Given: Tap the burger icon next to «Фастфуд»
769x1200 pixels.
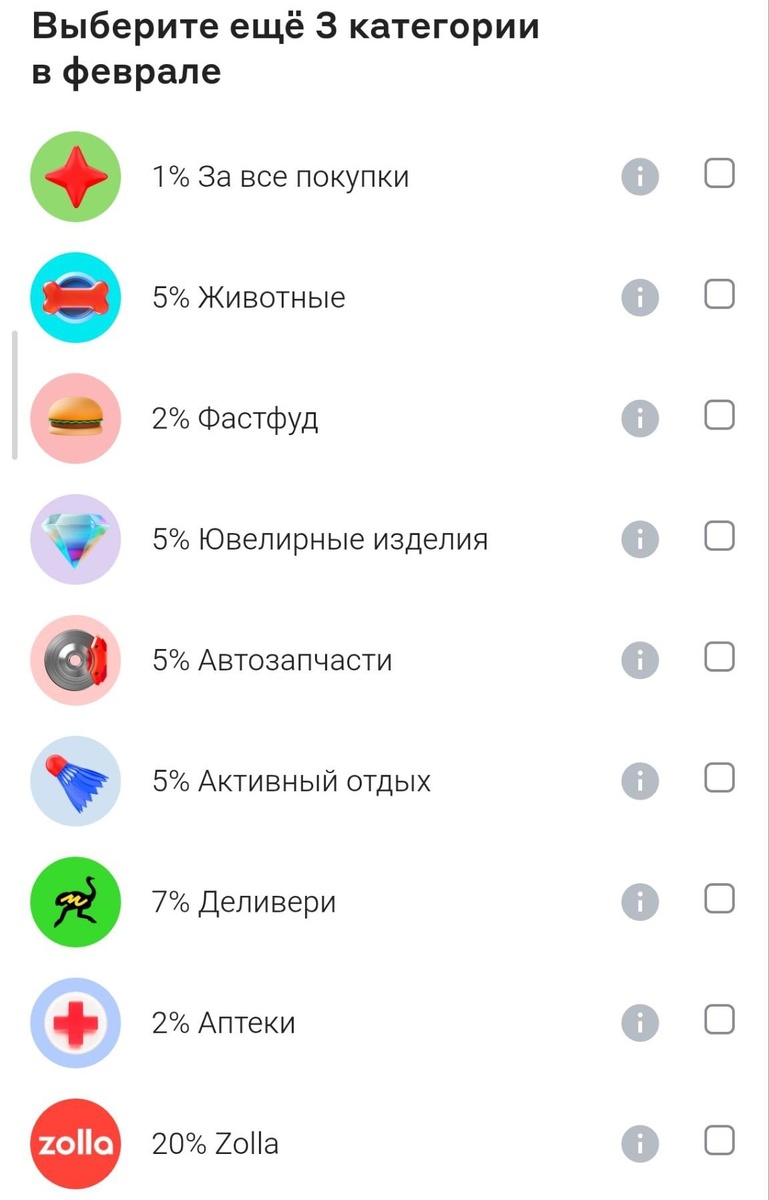Looking at the screenshot, I should tap(75, 418).
